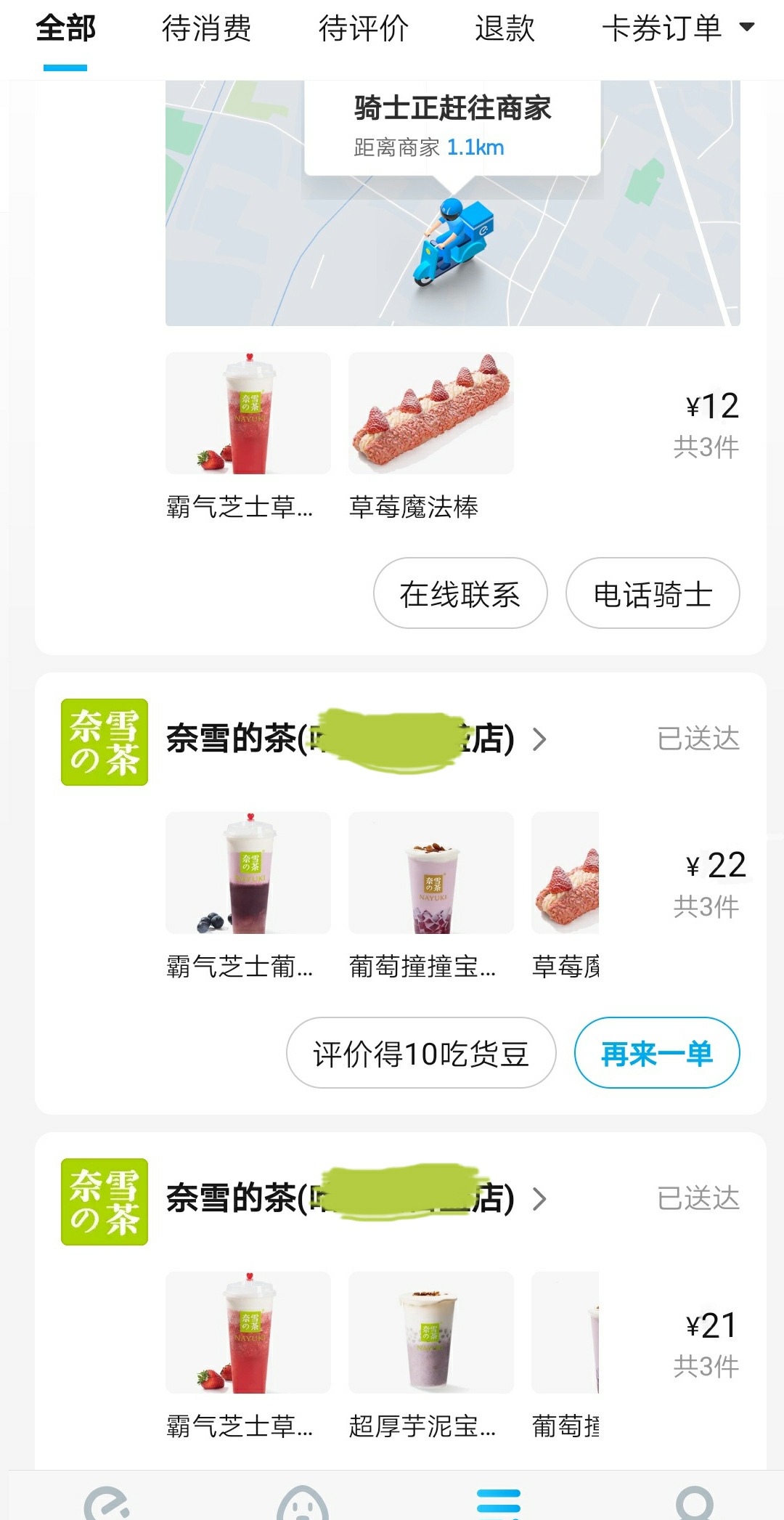Switch to the 待消费 tab
This screenshot has width=784, height=1520.
206,29
